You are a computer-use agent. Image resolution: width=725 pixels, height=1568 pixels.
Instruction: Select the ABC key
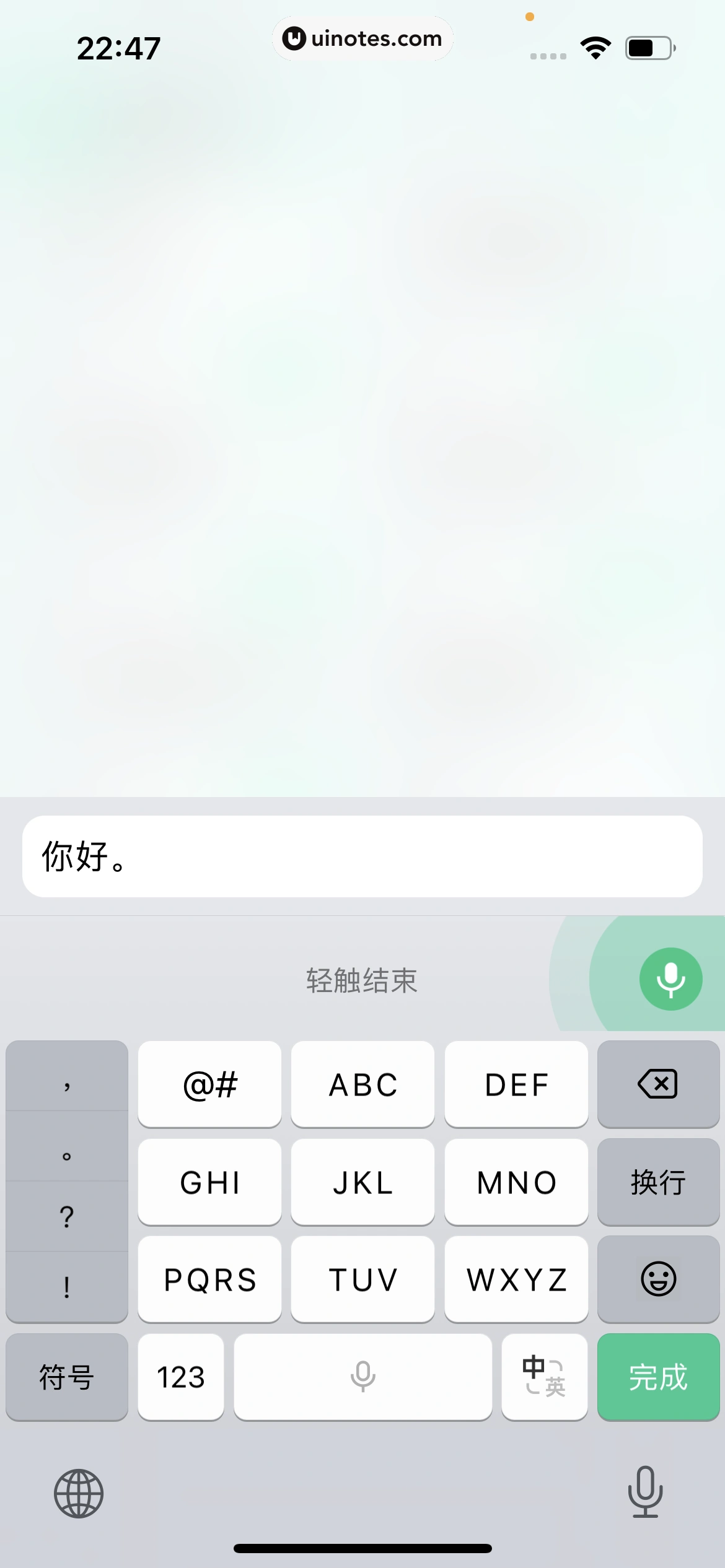coord(362,1084)
